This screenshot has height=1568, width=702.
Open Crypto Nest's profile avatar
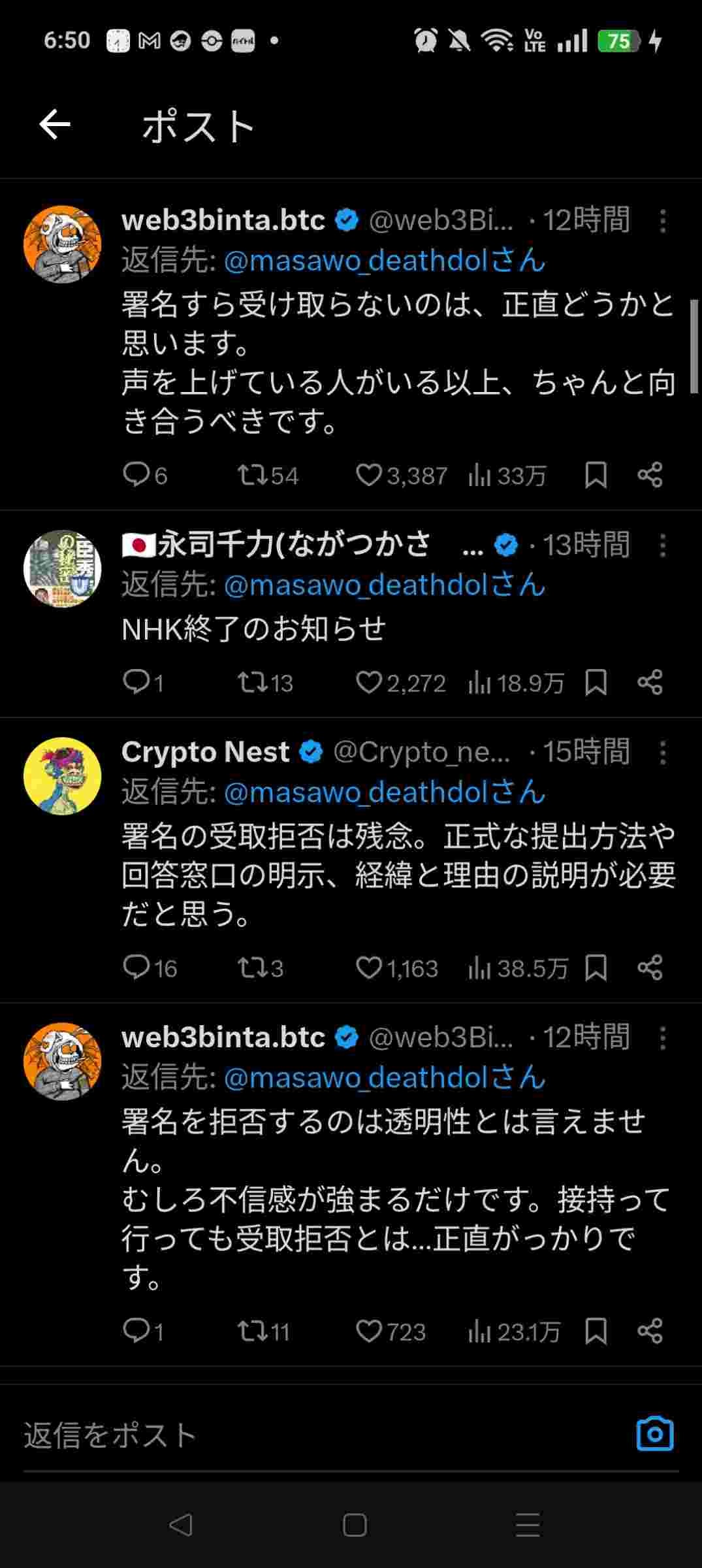coord(62,776)
